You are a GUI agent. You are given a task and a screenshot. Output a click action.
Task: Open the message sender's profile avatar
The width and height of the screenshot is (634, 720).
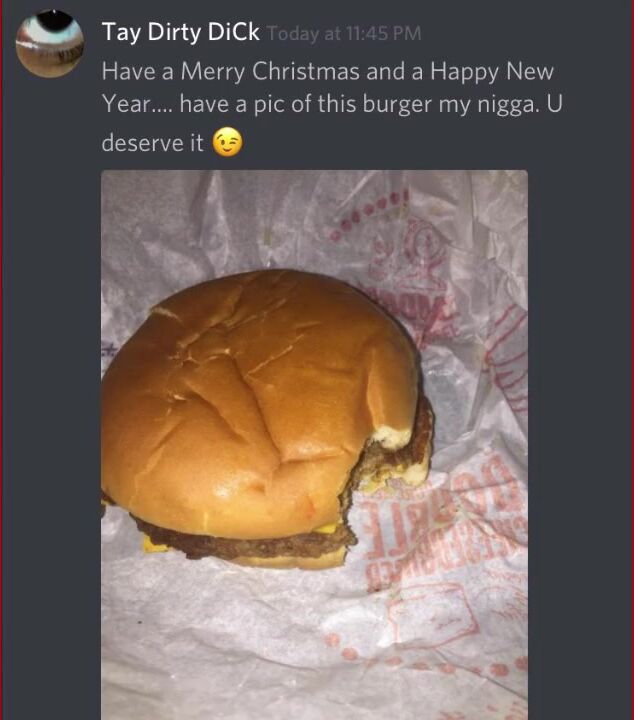tap(49, 43)
